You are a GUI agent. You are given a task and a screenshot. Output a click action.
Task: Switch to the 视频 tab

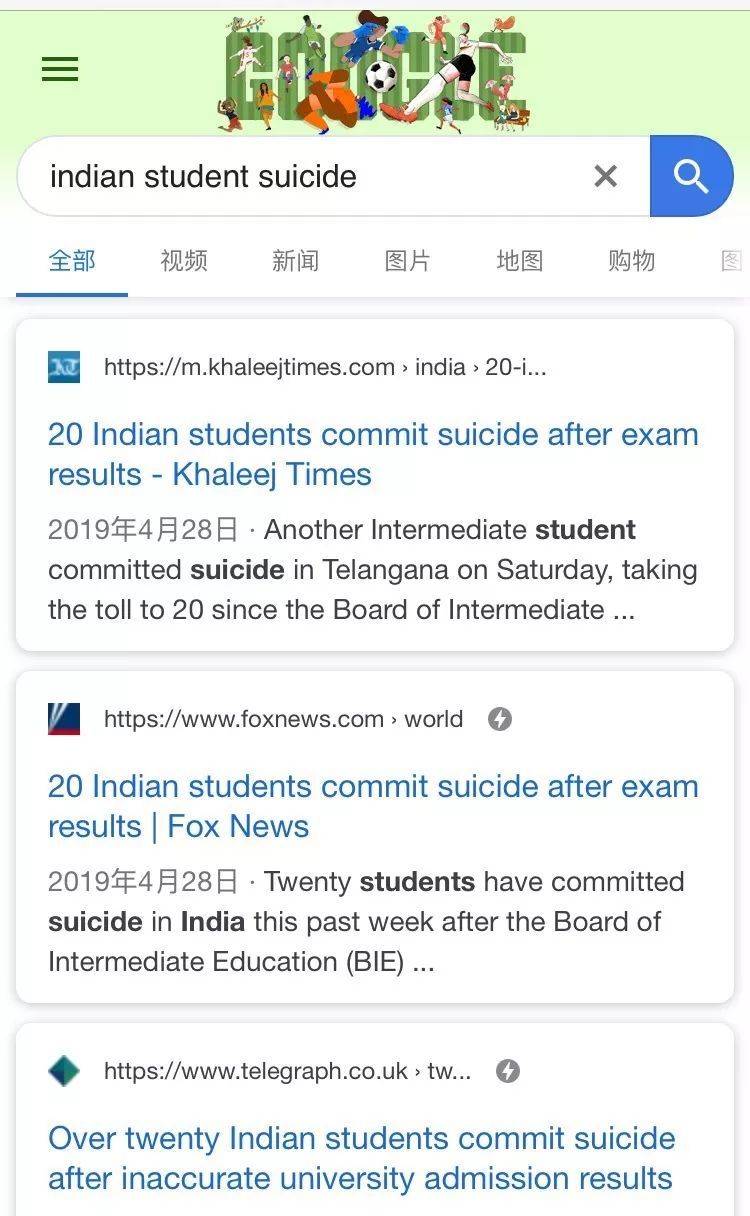184,261
